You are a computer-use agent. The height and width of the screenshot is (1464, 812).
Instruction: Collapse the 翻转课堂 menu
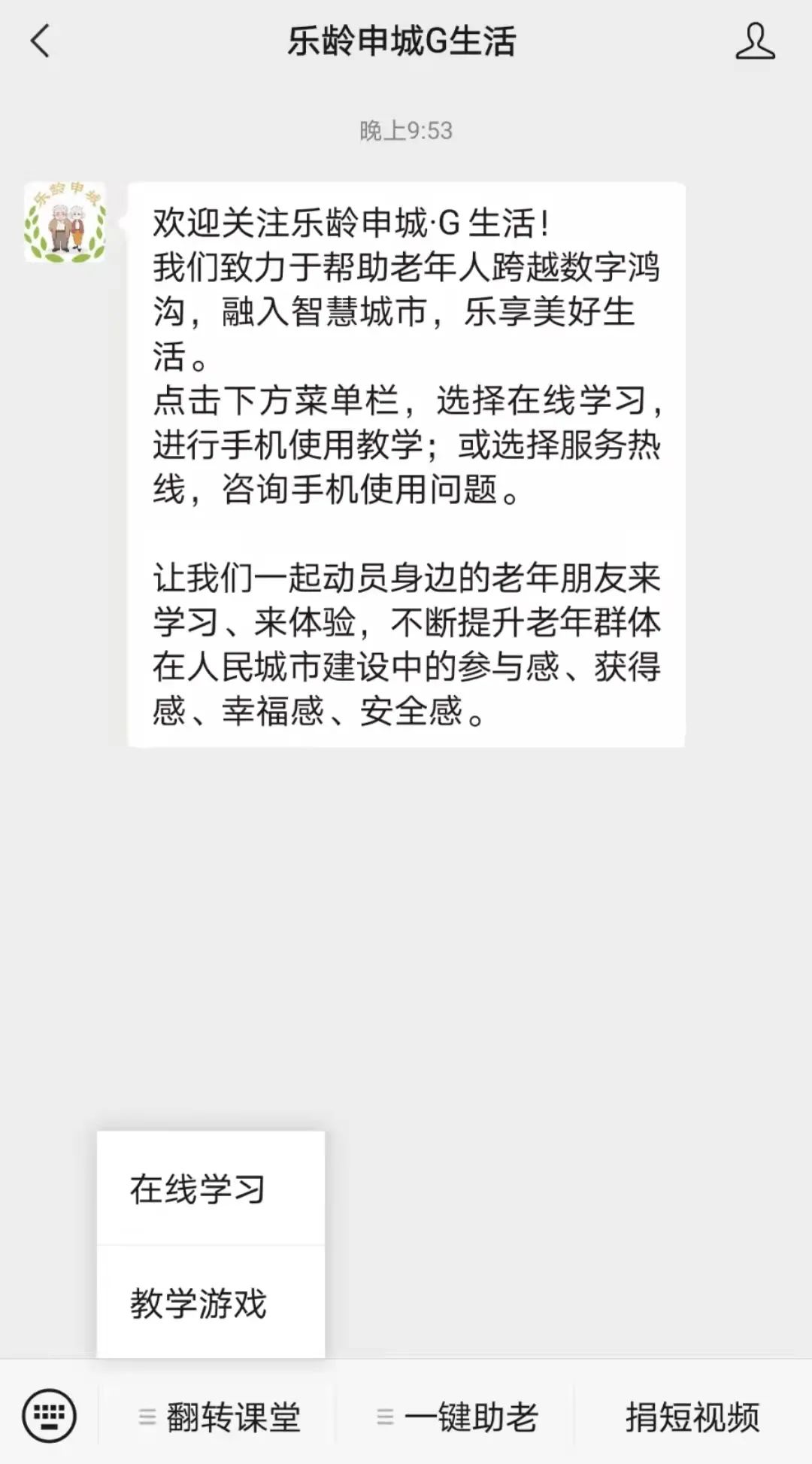(x=220, y=1417)
